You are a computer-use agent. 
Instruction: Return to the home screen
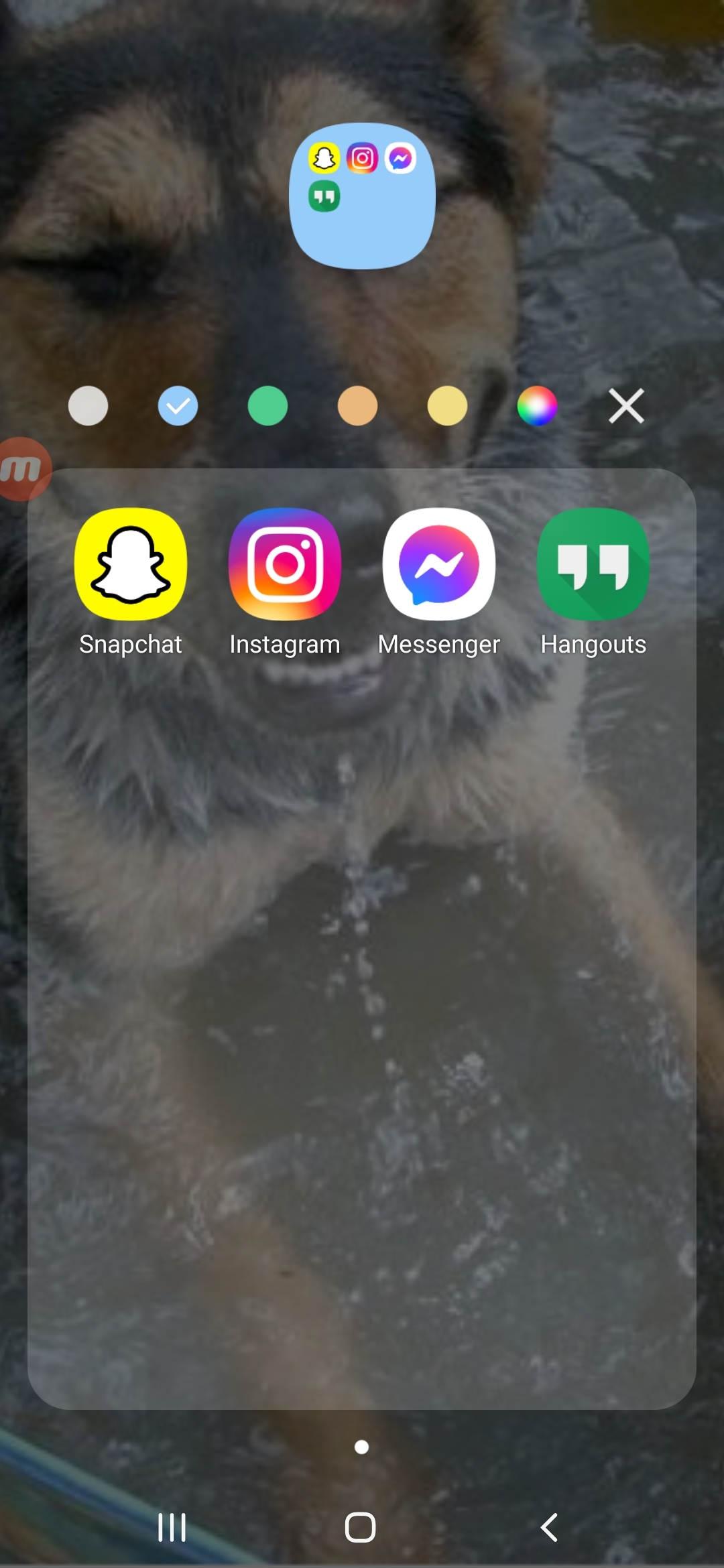[361, 1528]
